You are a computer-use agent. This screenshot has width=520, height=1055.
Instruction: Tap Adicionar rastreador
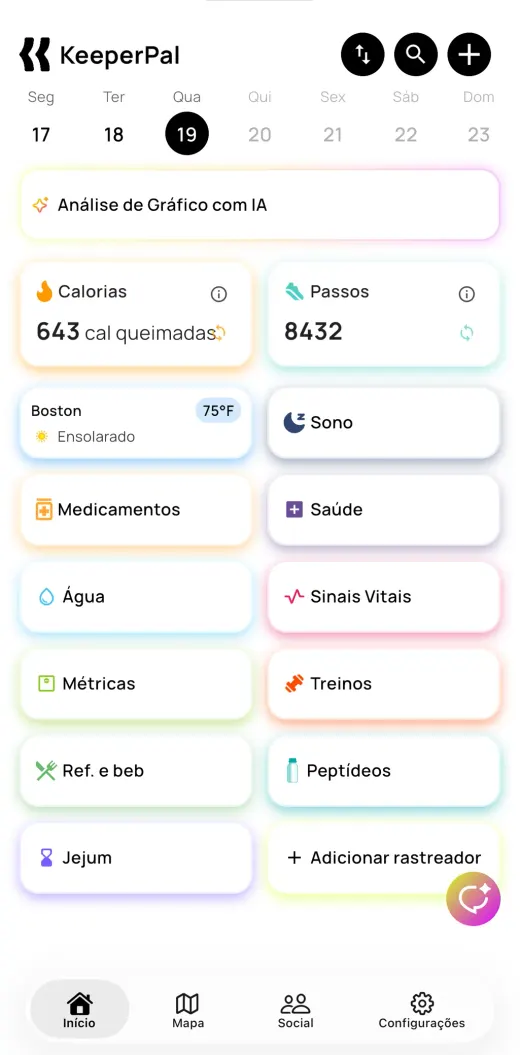point(383,858)
